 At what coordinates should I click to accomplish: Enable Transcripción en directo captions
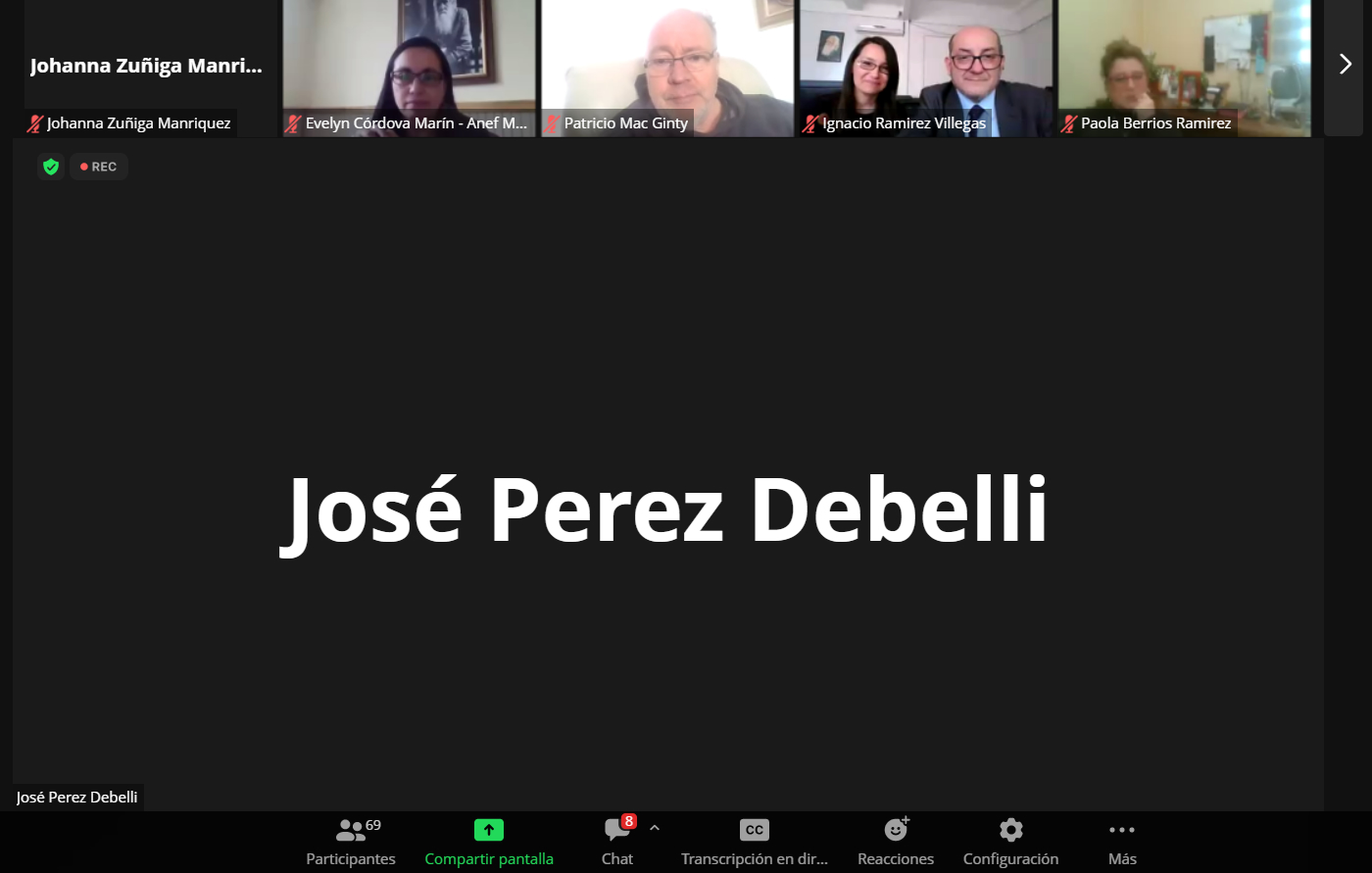[754, 842]
